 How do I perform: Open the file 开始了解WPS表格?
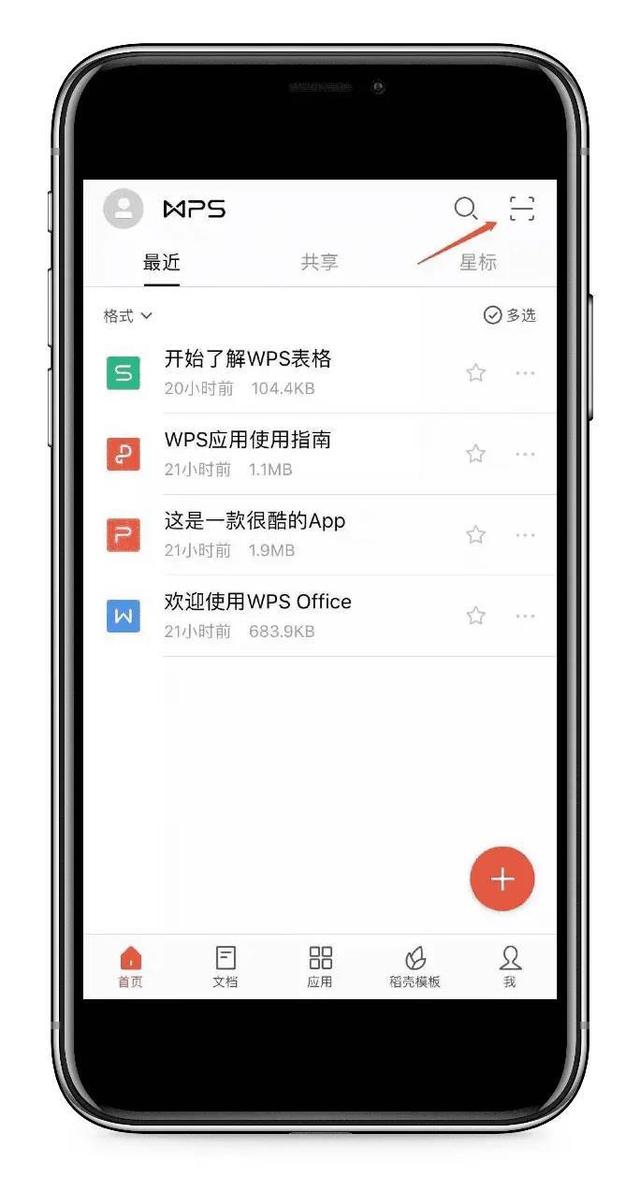(x=247, y=359)
